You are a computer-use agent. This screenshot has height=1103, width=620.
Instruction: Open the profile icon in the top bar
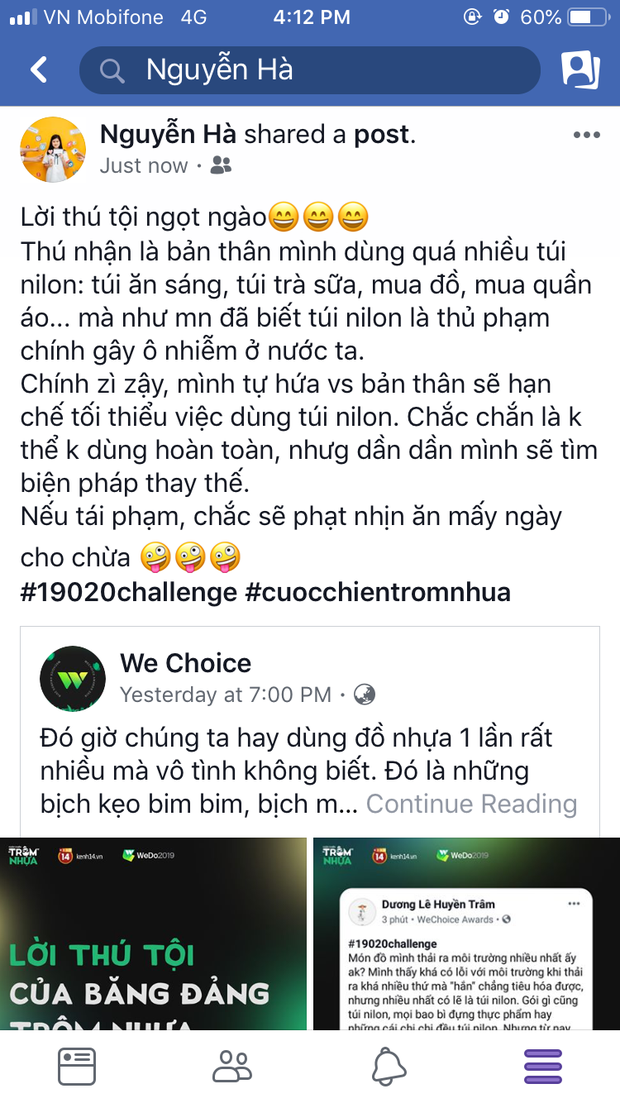point(580,70)
